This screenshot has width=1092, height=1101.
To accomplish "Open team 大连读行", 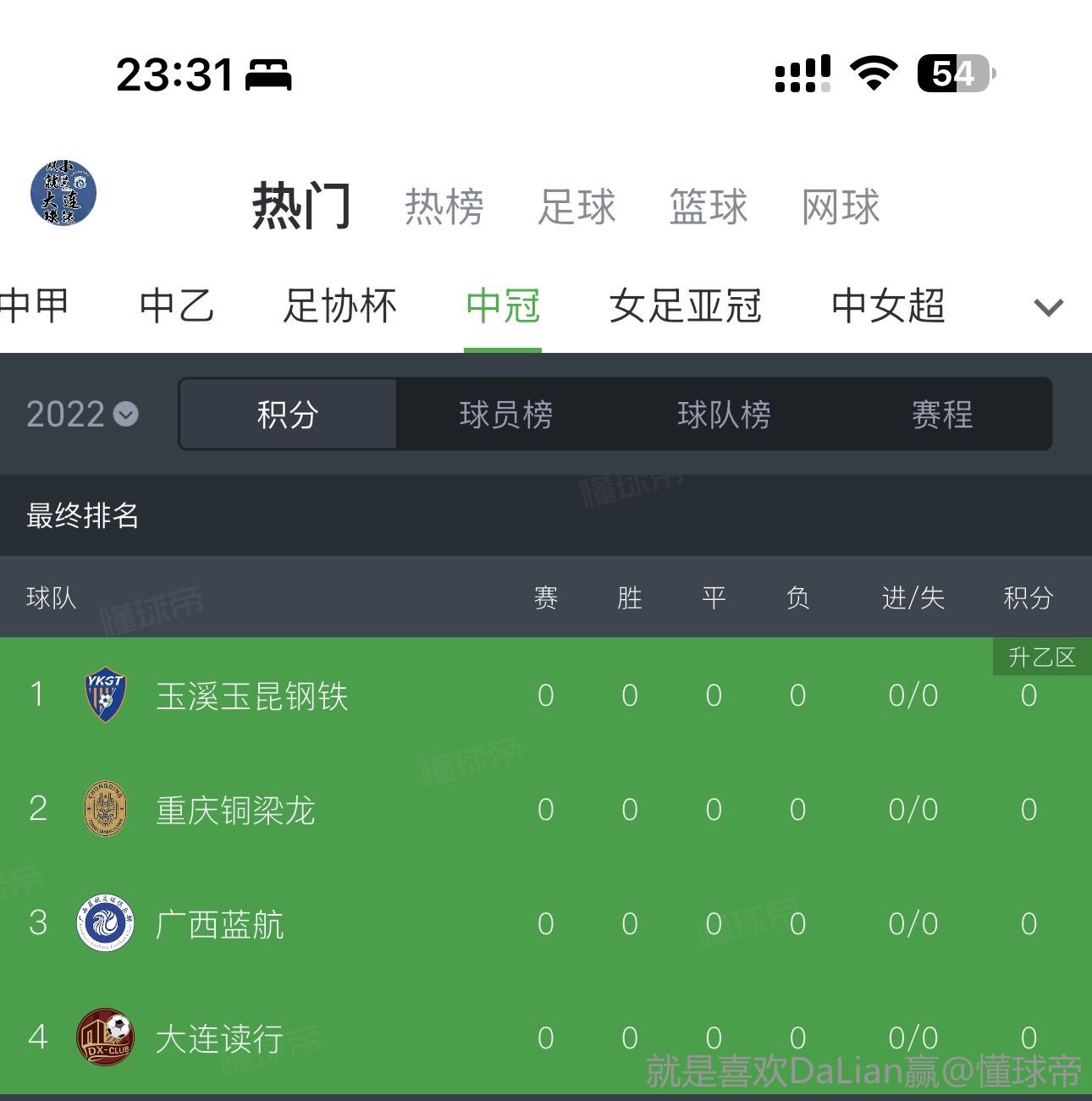I will click(x=219, y=1038).
